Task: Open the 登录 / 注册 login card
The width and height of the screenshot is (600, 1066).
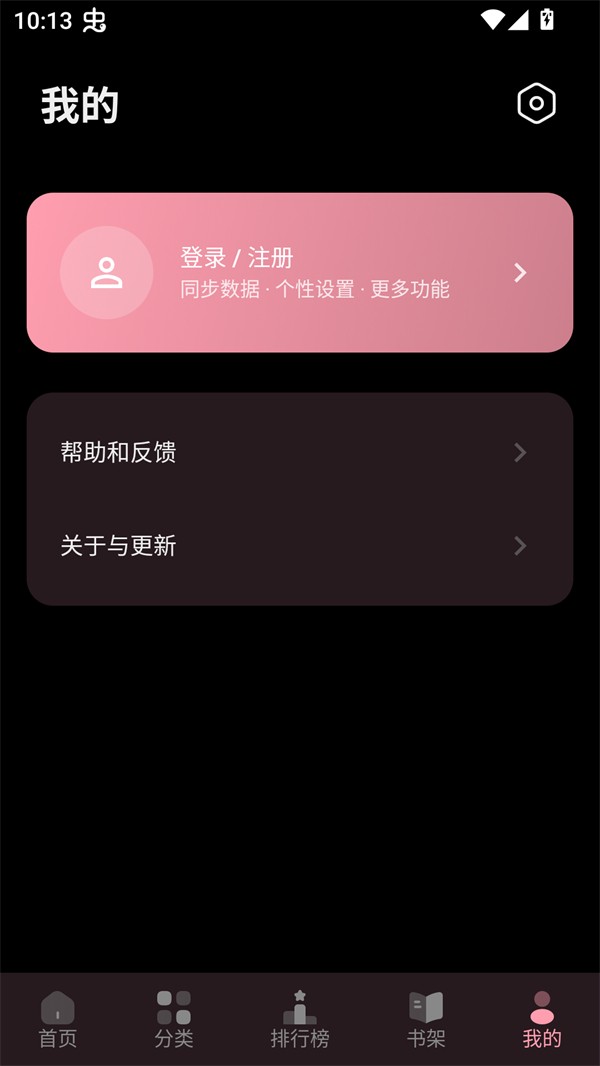Action: tap(299, 272)
